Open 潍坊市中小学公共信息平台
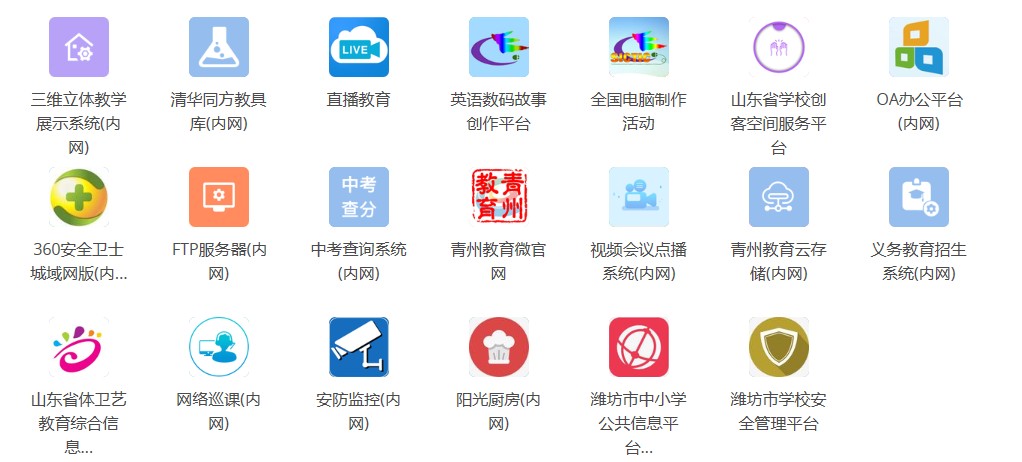This screenshot has width=1022, height=462. click(x=639, y=347)
